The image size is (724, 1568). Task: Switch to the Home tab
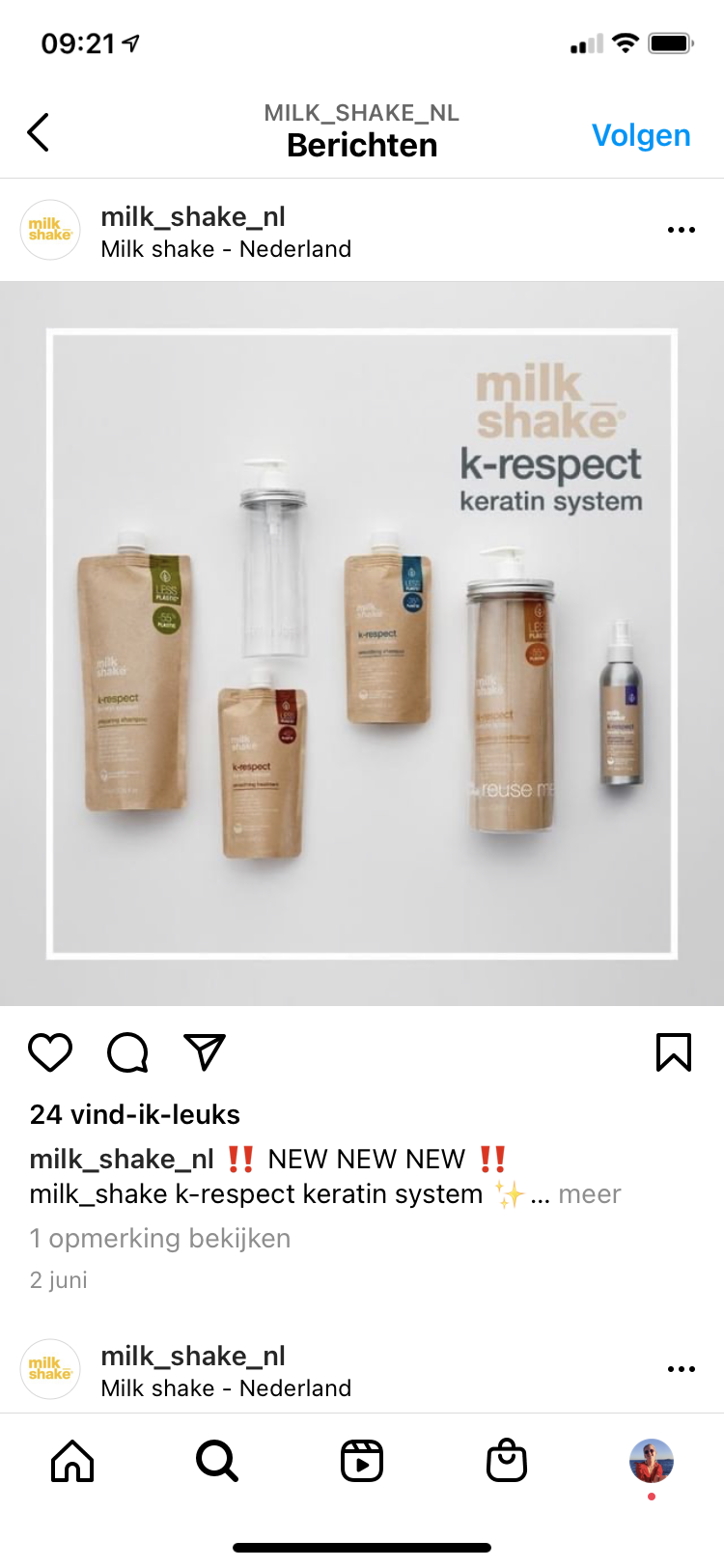72,1461
